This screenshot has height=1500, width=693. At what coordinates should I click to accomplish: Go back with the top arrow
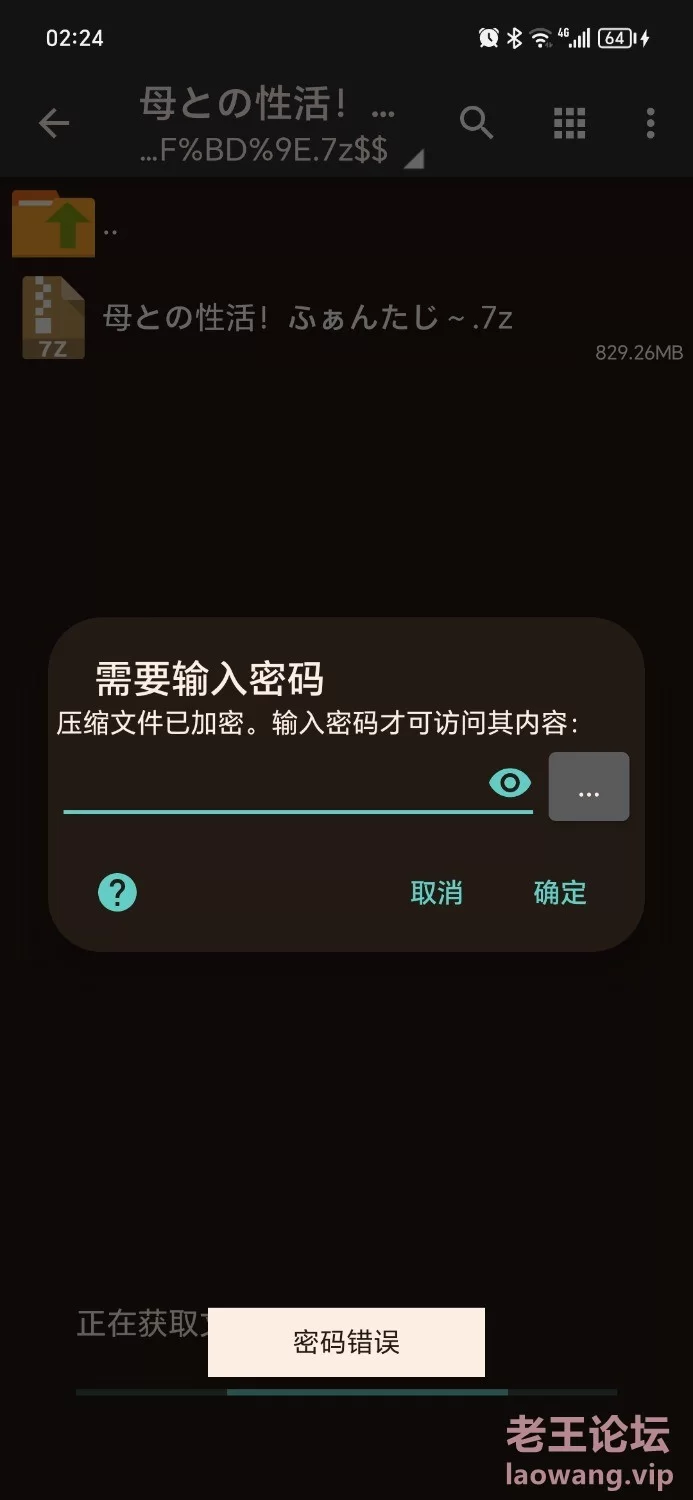coord(54,123)
